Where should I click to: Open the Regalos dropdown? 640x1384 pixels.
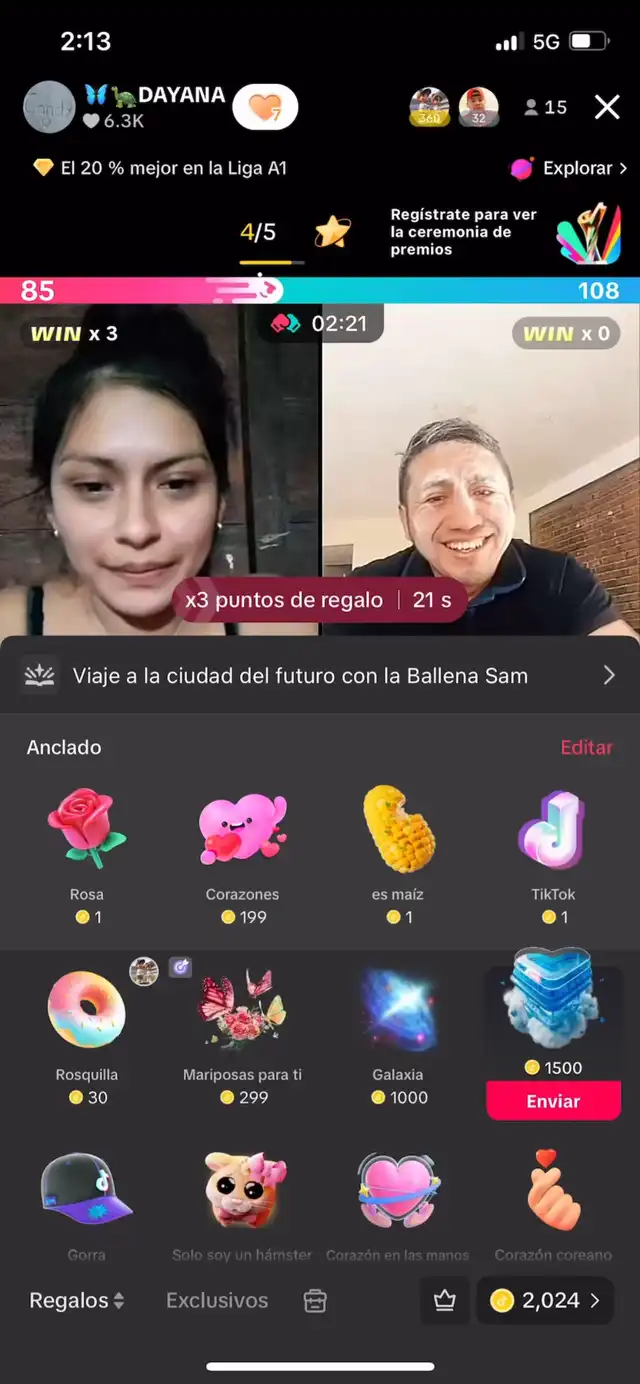coord(77,1301)
